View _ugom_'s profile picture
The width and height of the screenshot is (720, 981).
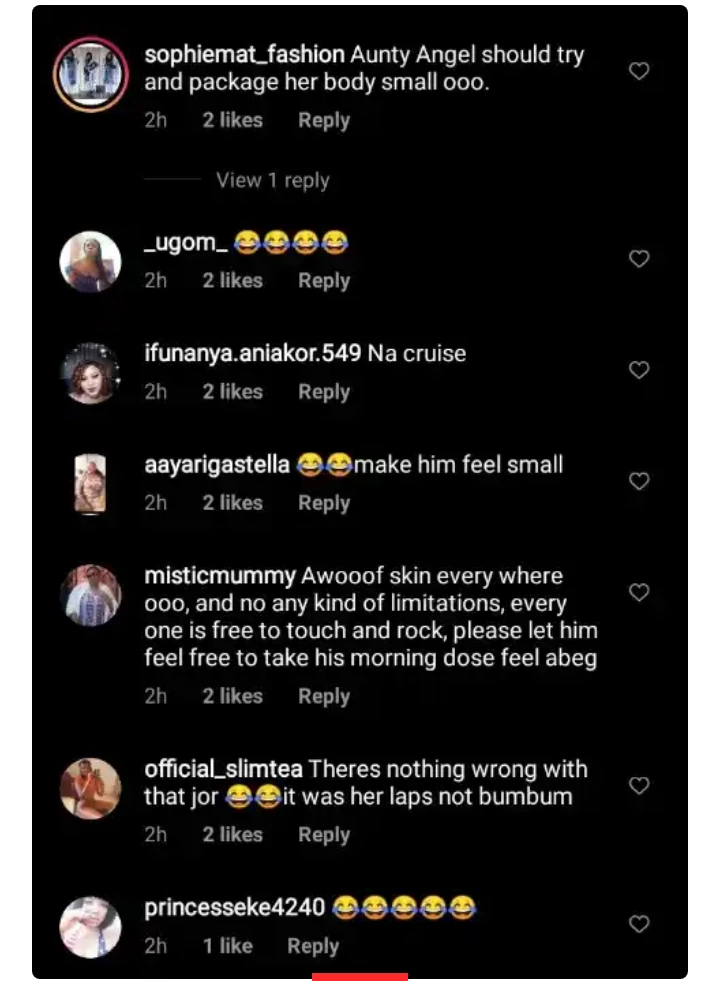pyautogui.click(x=91, y=263)
